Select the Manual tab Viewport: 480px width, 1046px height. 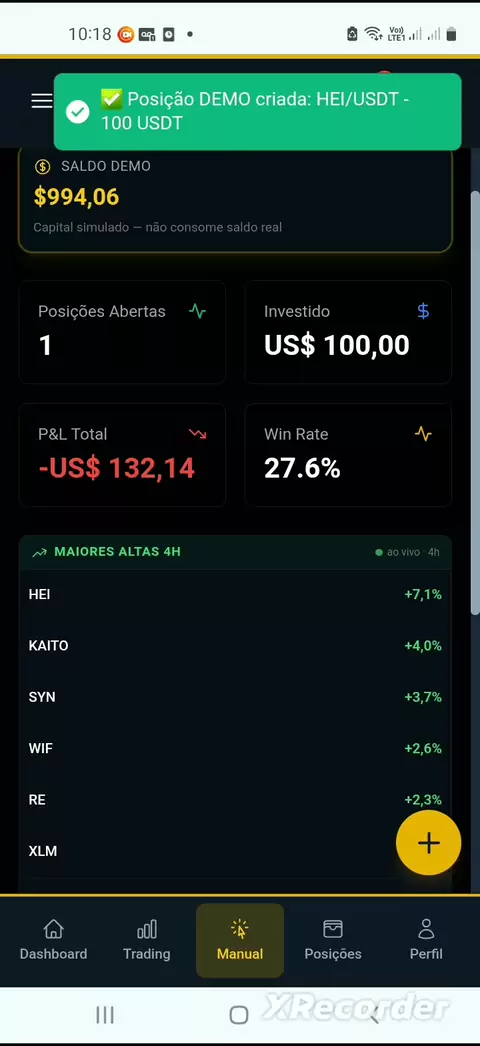[240, 941]
